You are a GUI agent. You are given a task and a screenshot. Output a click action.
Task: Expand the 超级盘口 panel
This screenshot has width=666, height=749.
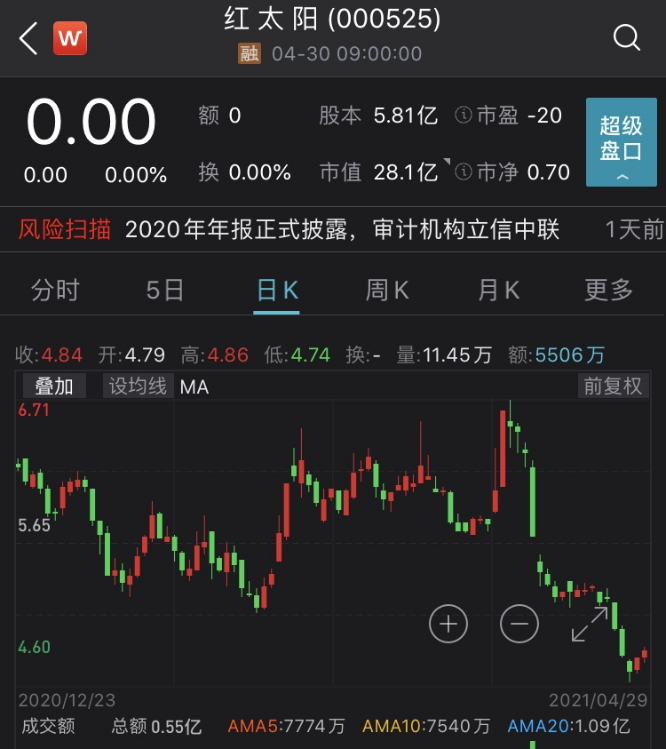pos(620,142)
